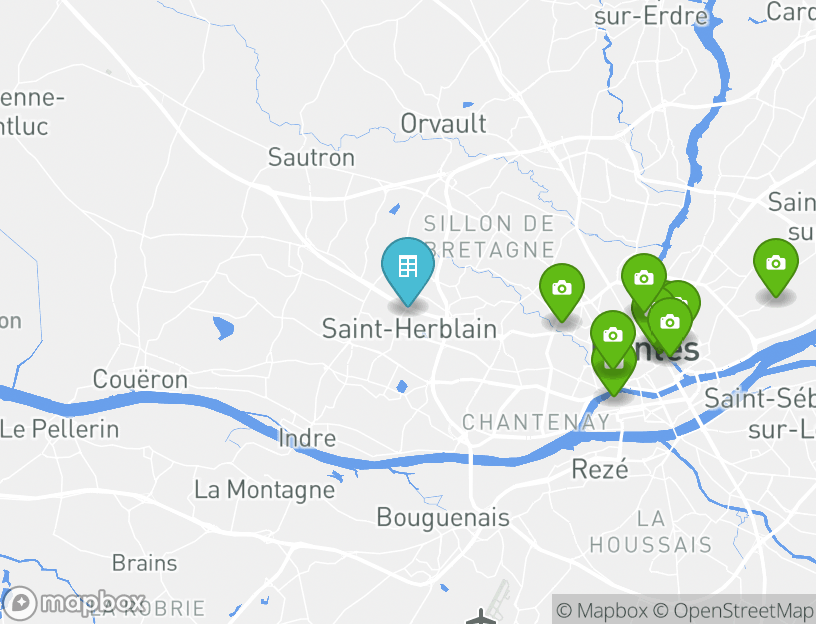Open the green camera marker nearest Sillon de Bretagne
816x624 pixels.
tap(562, 289)
